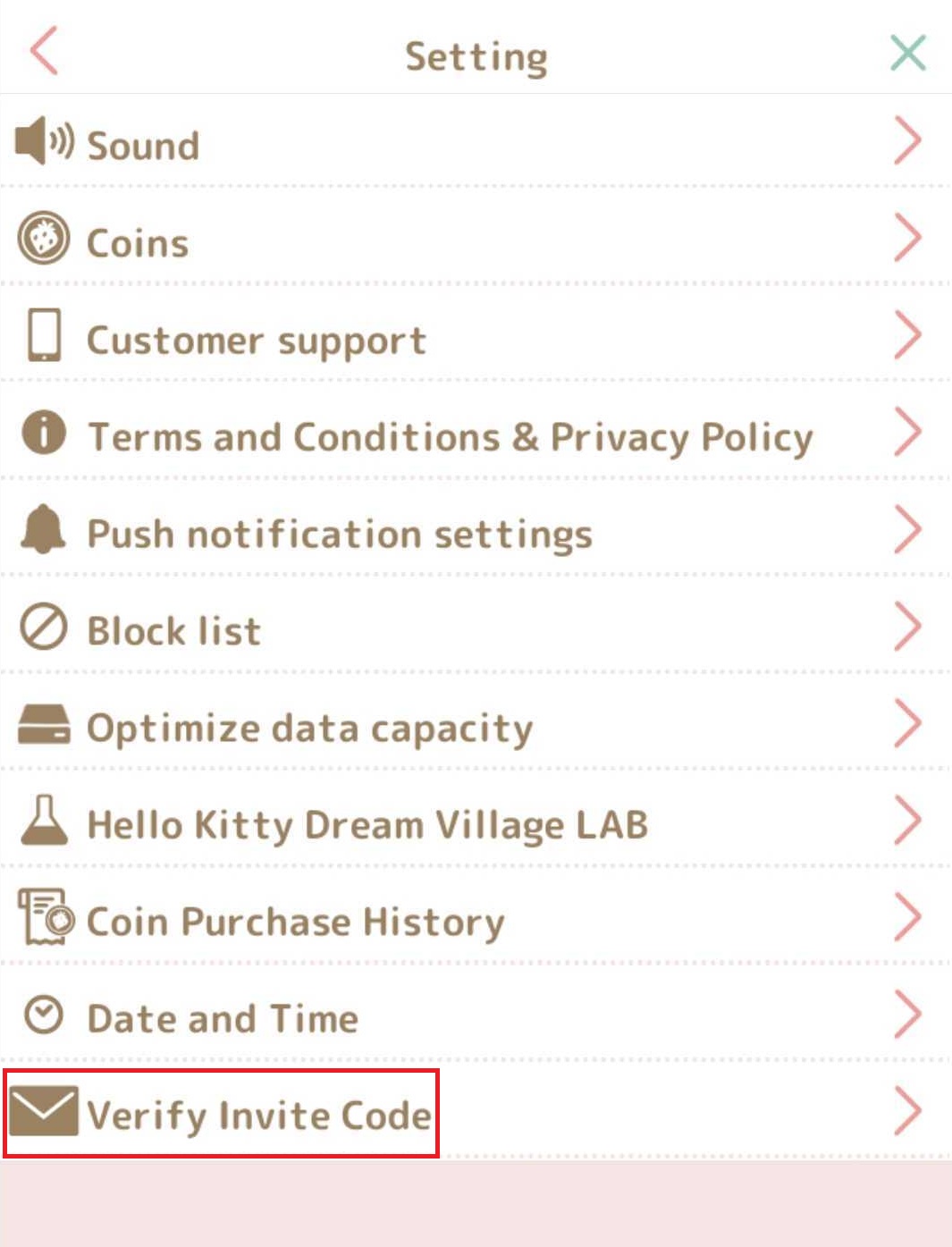Image resolution: width=952 pixels, height=1247 pixels.
Task: Close the Setting screen
Action: click(907, 53)
